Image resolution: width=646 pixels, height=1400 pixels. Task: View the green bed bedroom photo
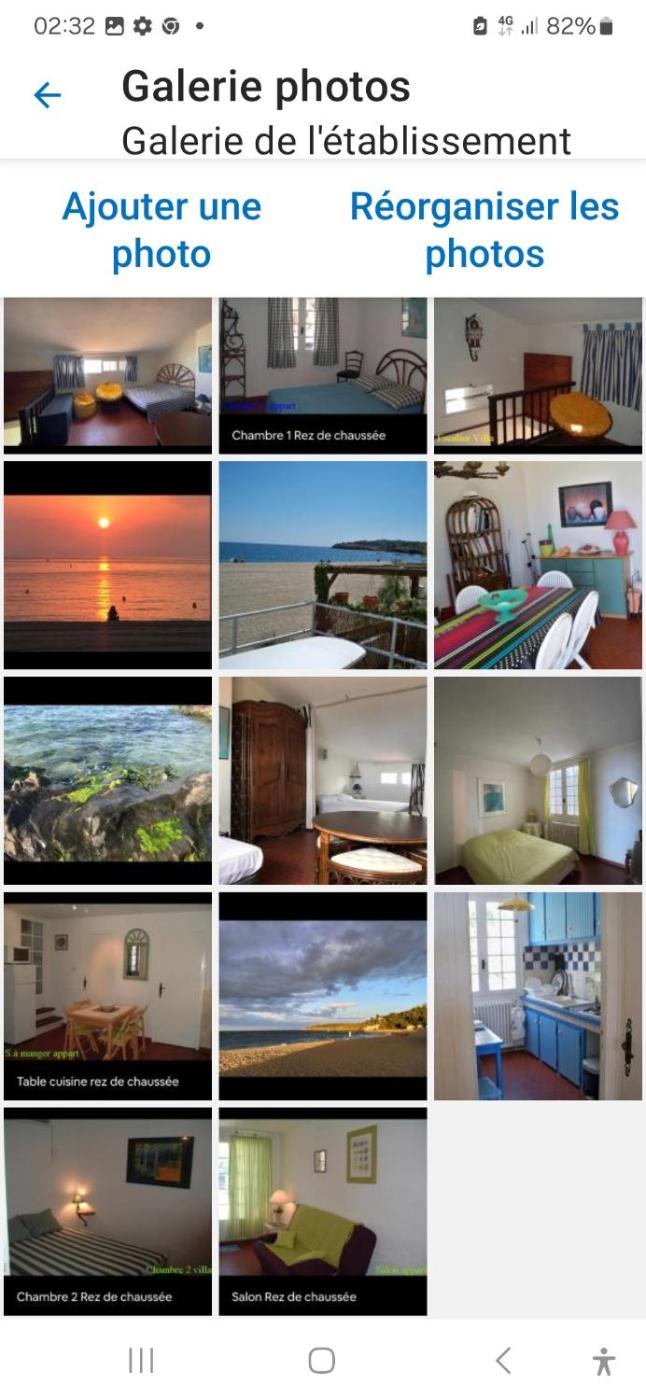[538, 781]
